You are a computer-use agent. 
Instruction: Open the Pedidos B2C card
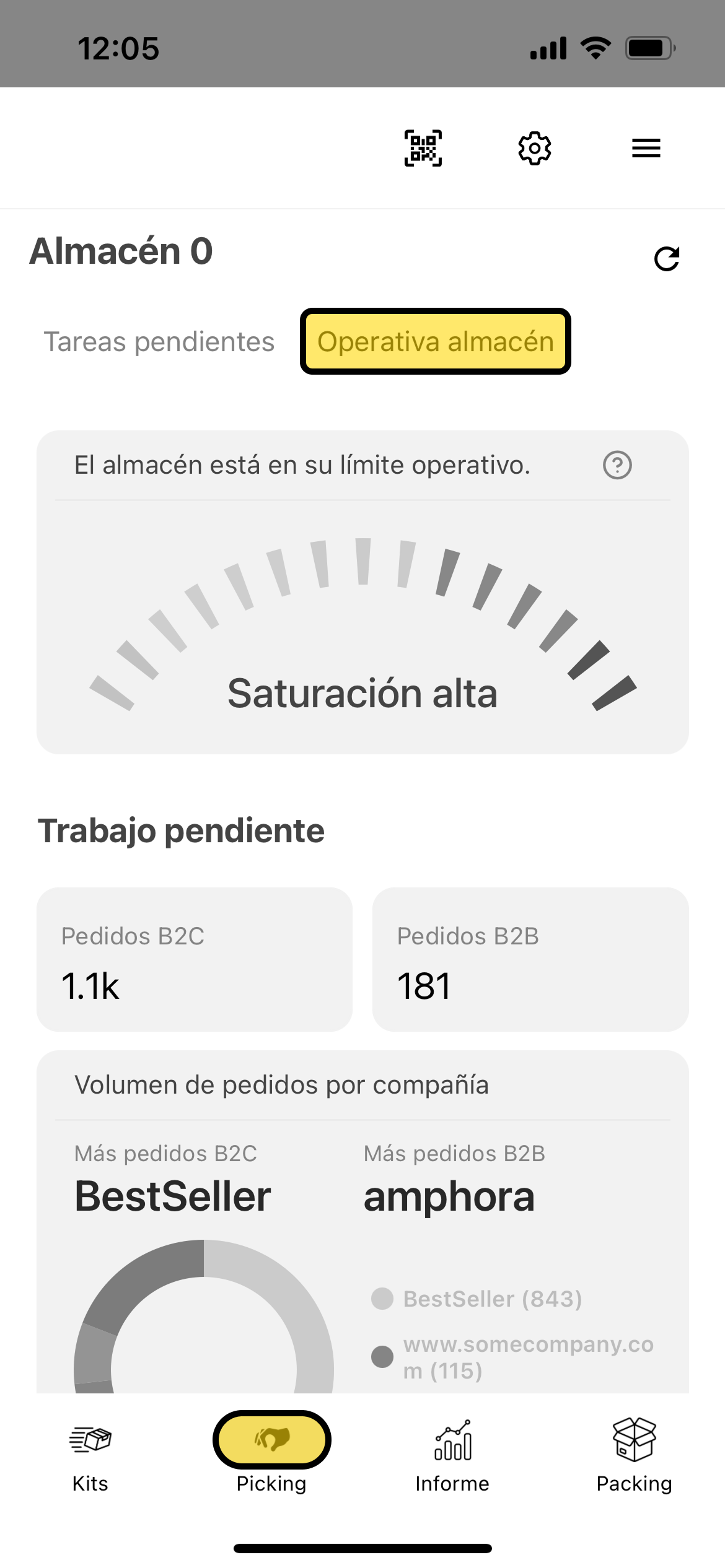coord(195,959)
